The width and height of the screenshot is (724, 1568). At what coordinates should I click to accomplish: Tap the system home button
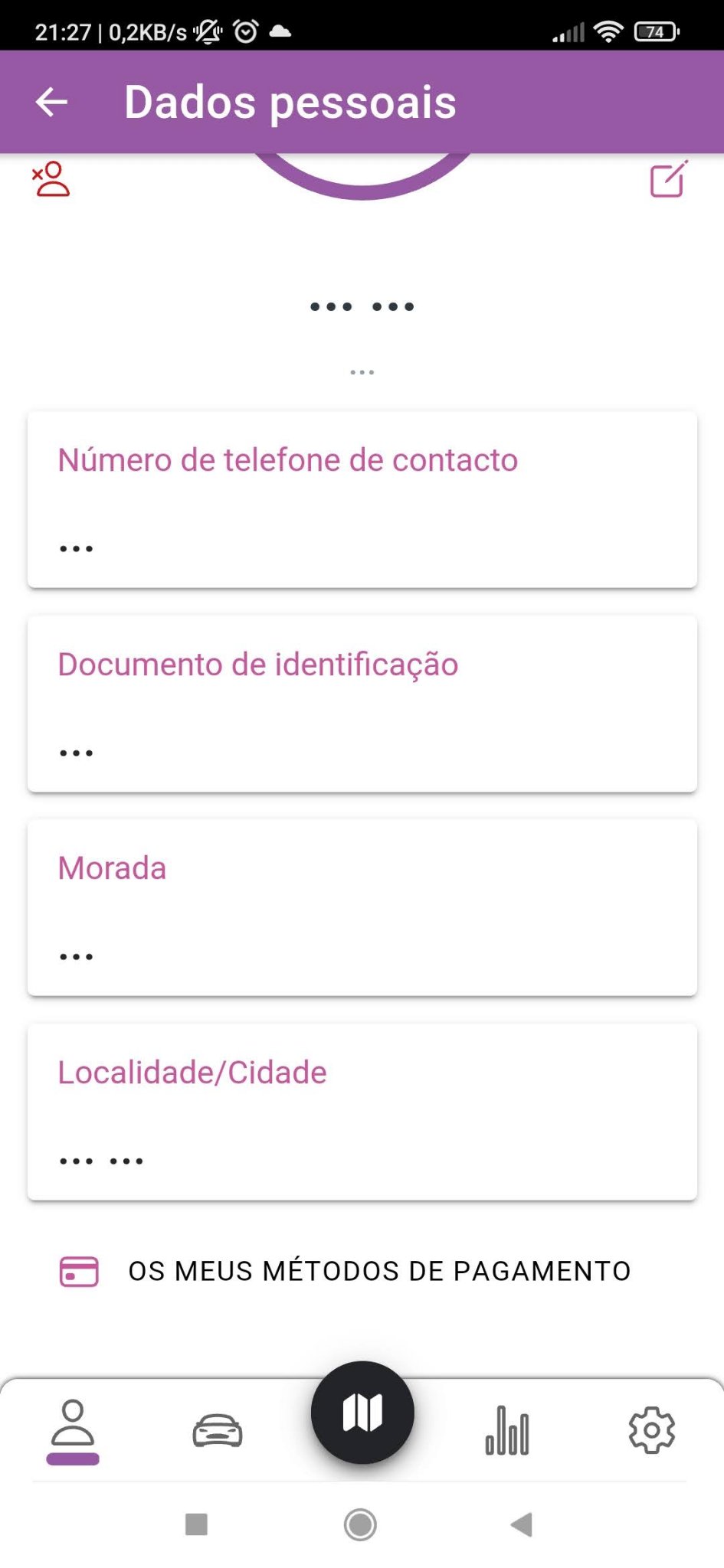tap(361, 1524)
